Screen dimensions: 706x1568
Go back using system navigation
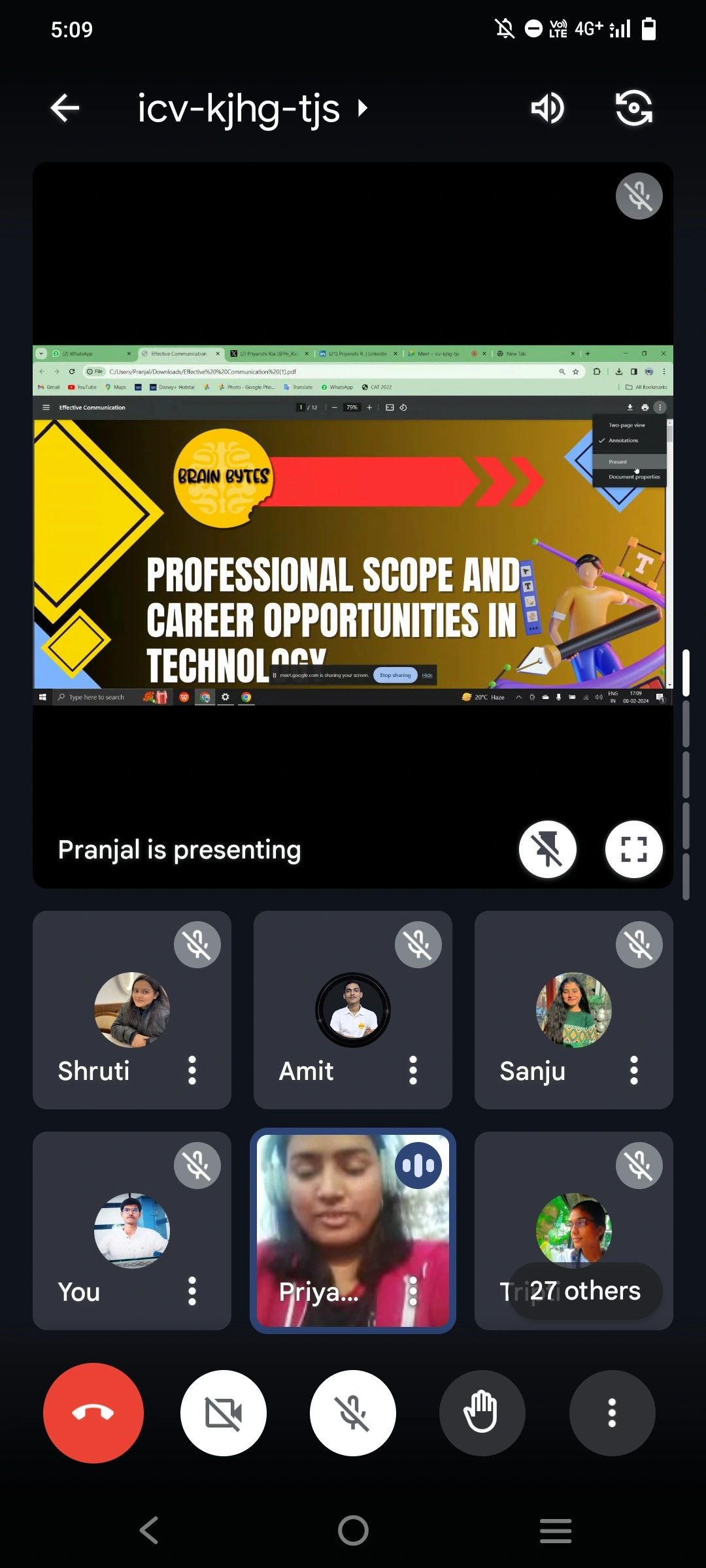pos(149,1530)
